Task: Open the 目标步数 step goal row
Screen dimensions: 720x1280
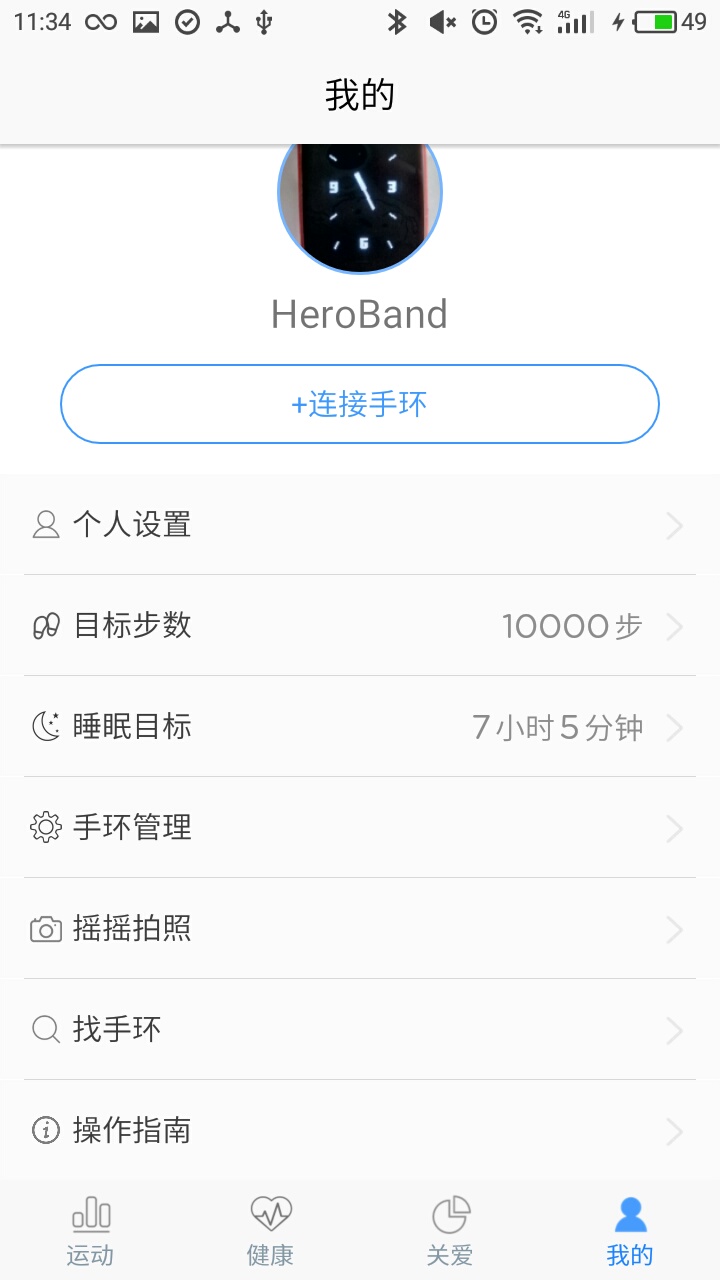Action: click(x=360, y=626)
